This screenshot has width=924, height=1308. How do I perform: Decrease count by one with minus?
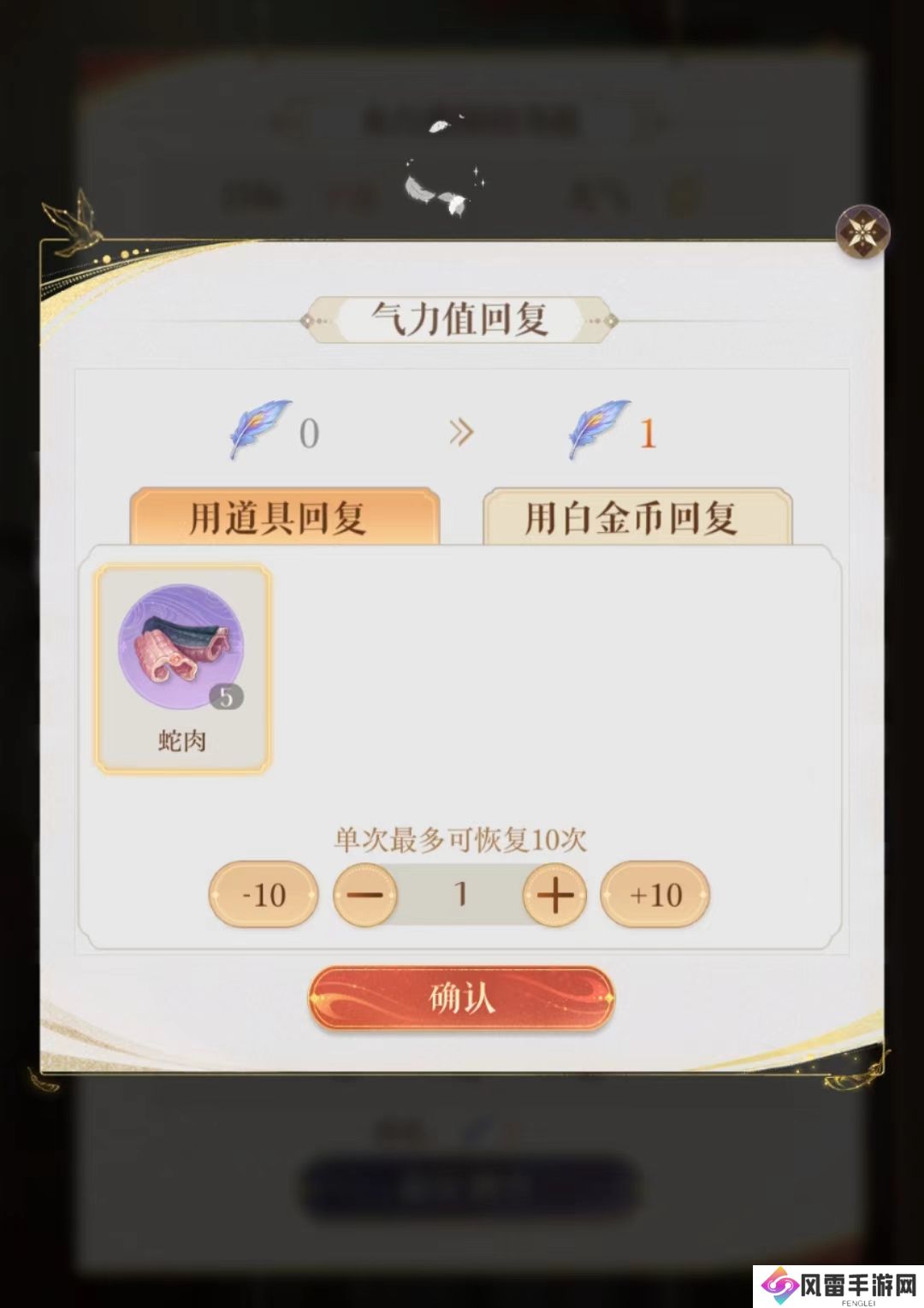pyautogui.click(x=365, y=895)
